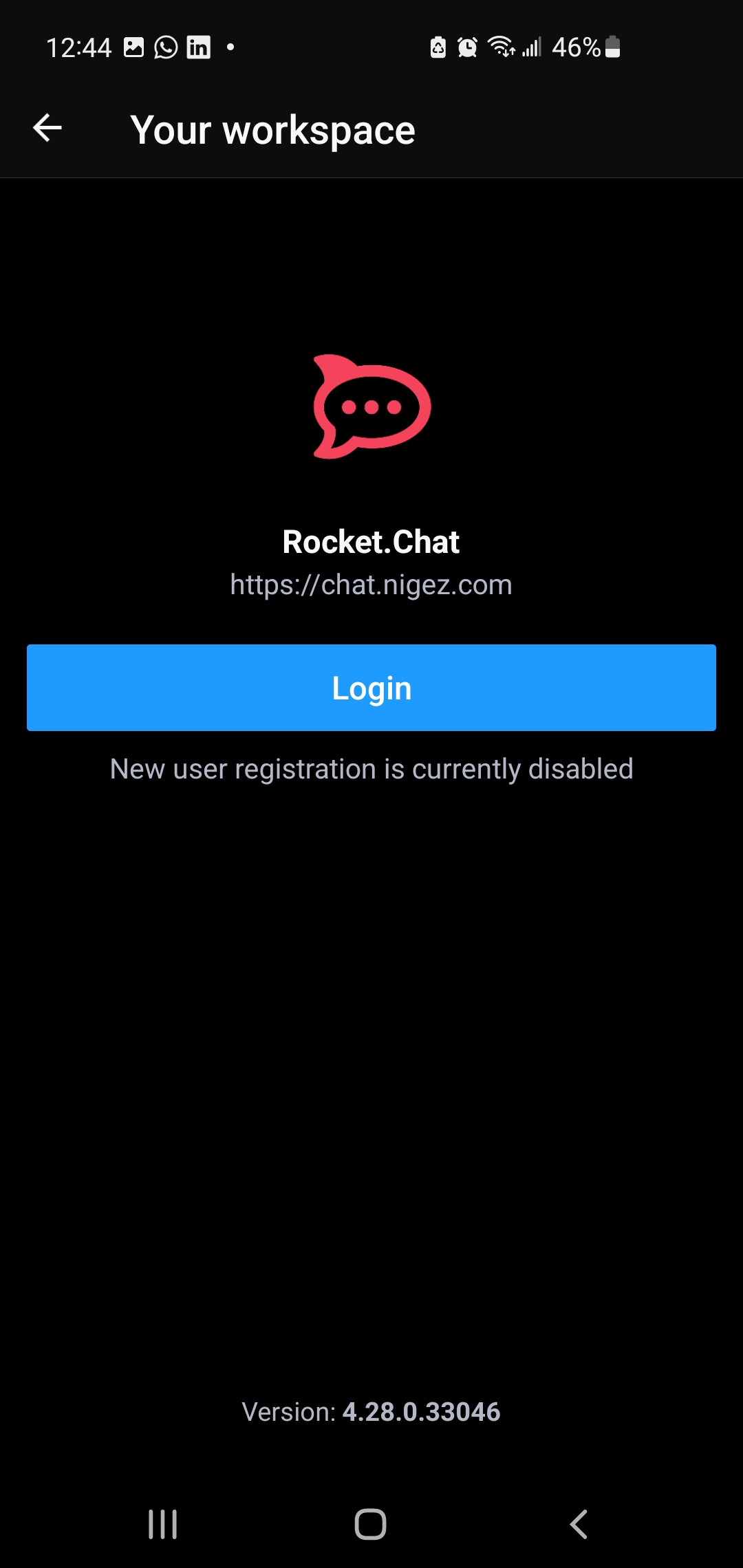Open recent apps from navigation bar
The image size is (743, 1568).
click(x=163, y=1524)
